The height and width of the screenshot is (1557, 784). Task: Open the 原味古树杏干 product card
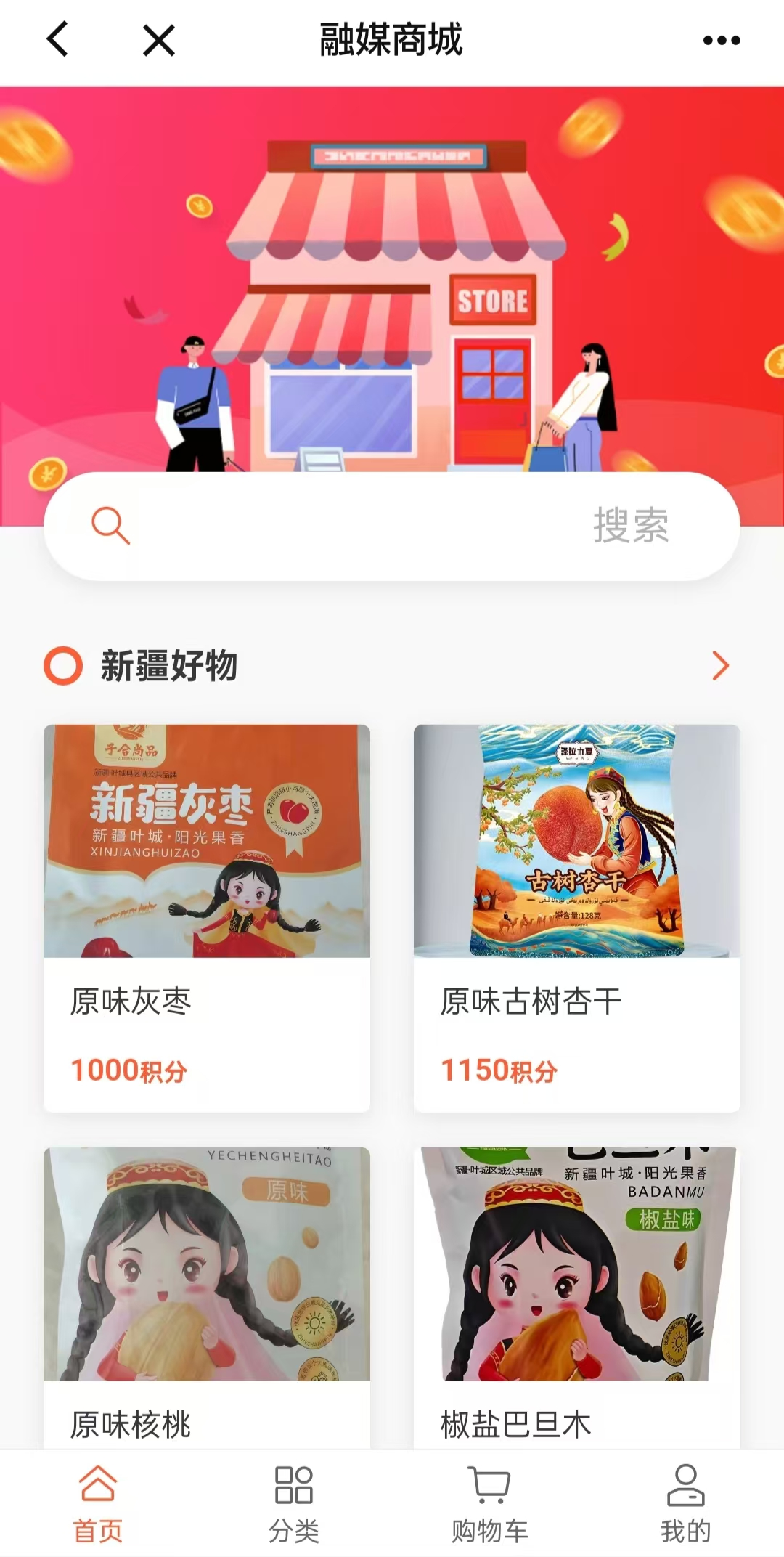pyautogui.click(x=577, y=918)
